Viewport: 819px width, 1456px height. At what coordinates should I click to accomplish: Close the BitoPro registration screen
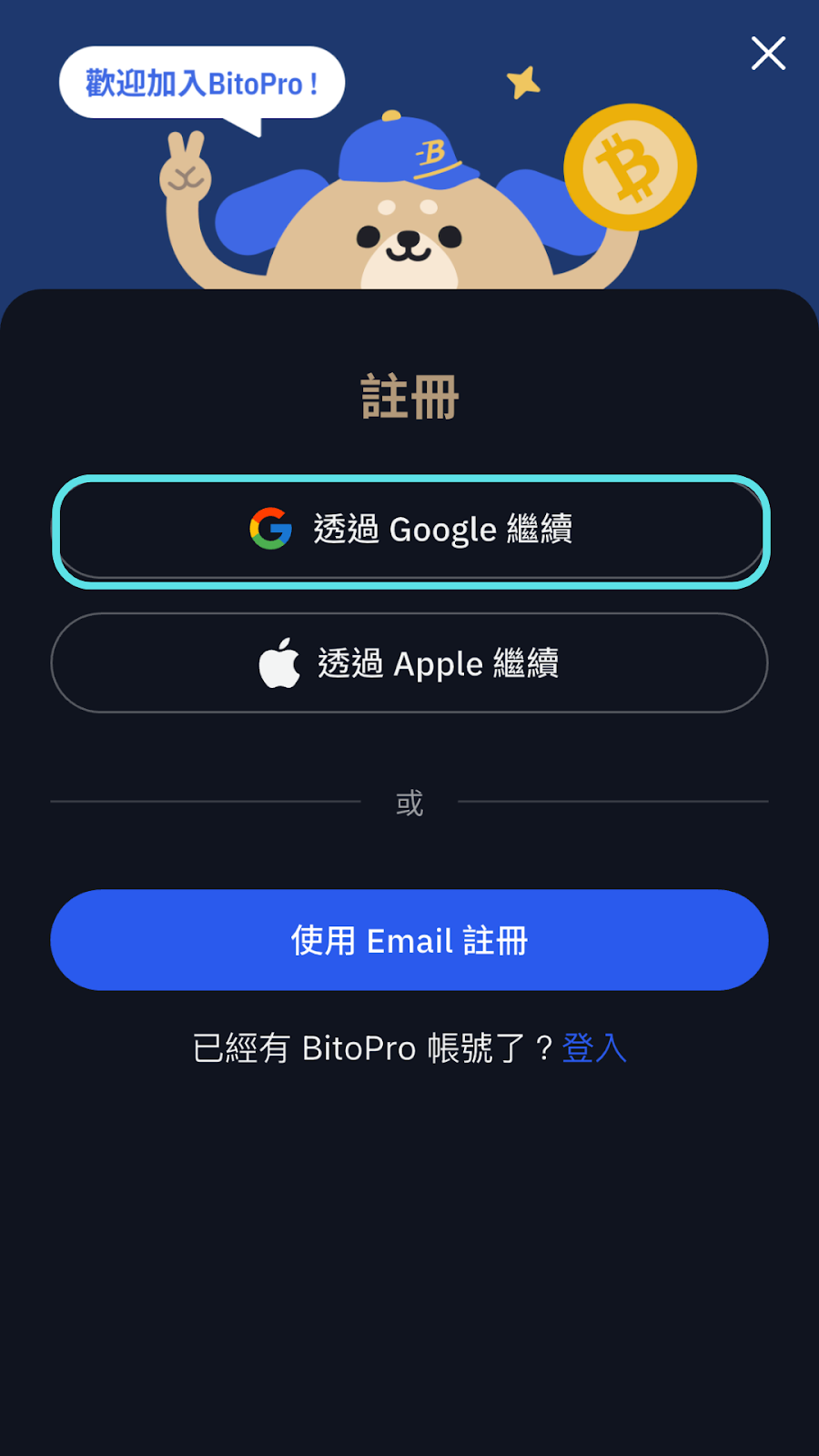768,54
